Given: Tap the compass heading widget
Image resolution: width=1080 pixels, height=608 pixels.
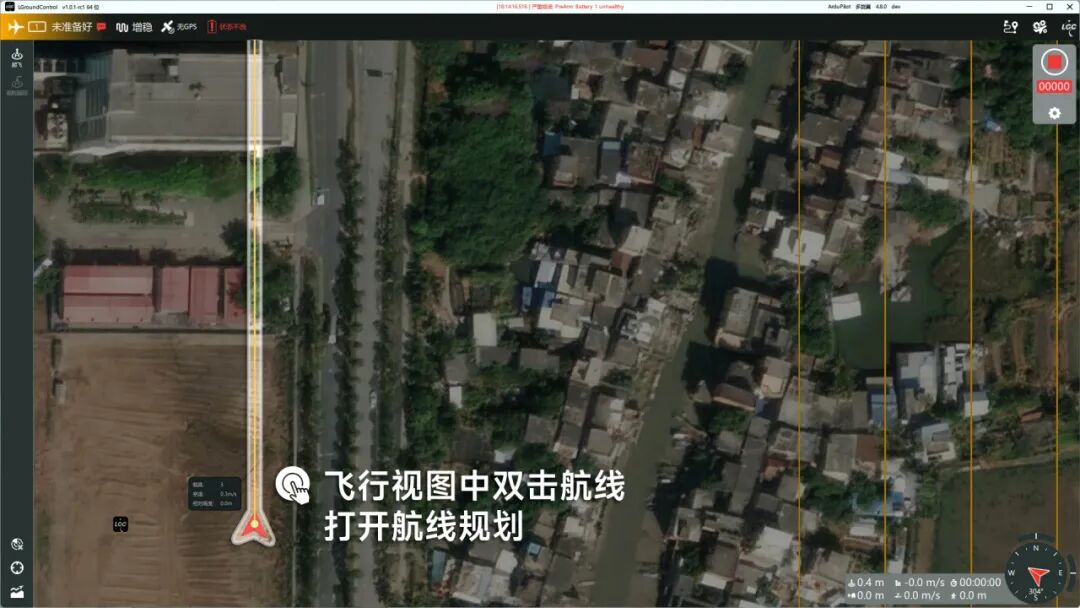Looking at the screenshot, I should (x=1036, y=573).
